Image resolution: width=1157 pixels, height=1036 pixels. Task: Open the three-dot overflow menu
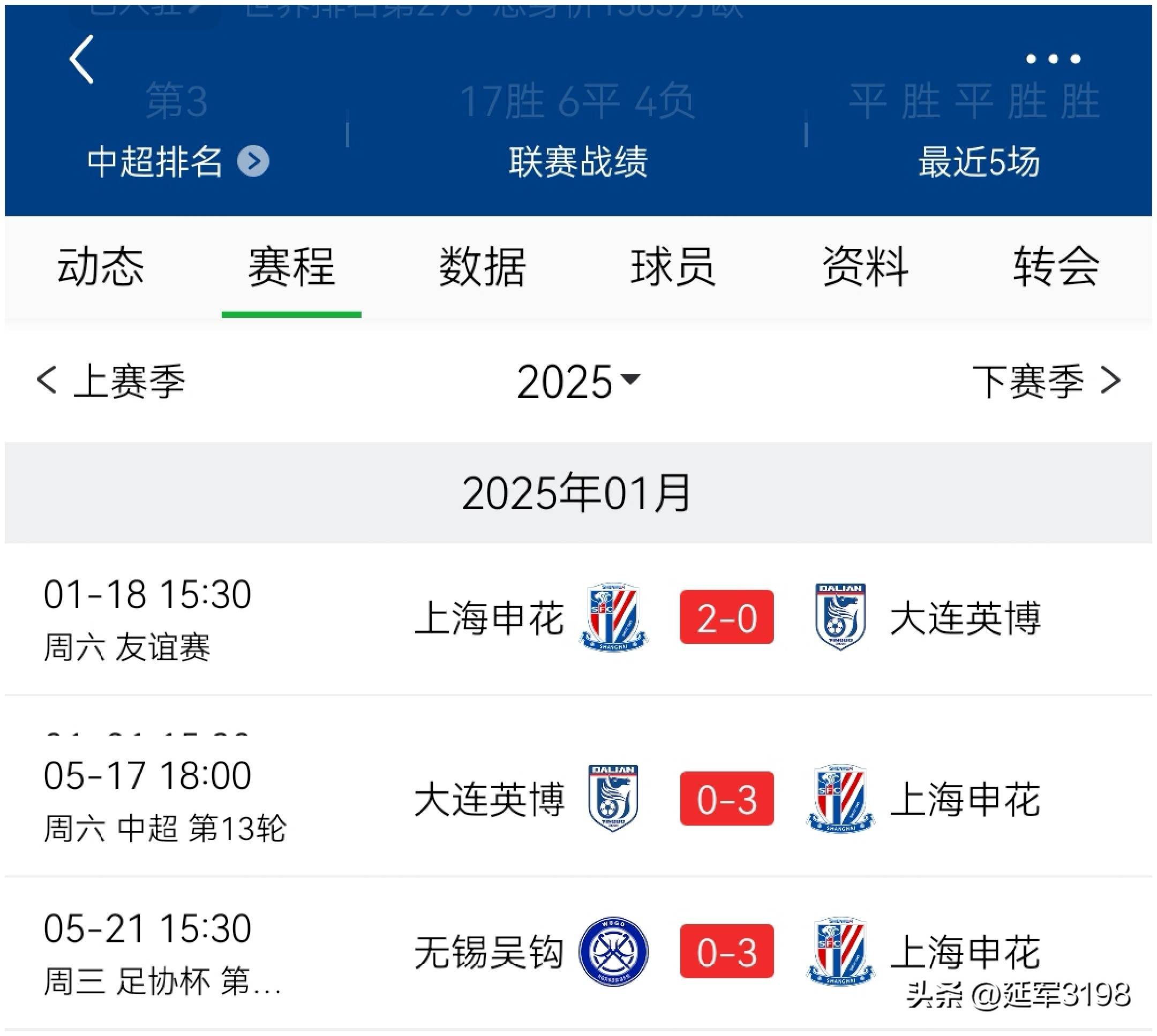[x=1052, y=59]
